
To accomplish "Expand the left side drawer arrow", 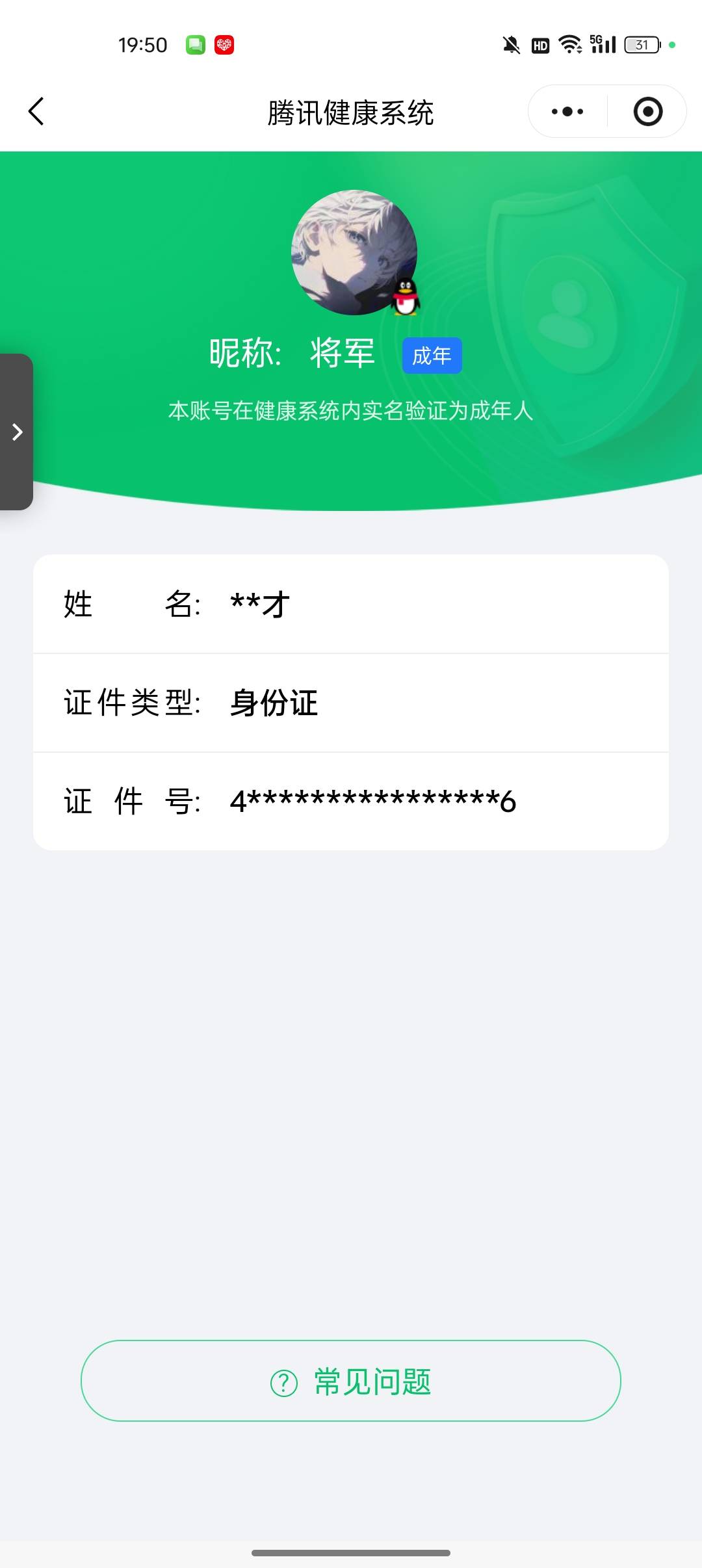I will pos(16,431).
